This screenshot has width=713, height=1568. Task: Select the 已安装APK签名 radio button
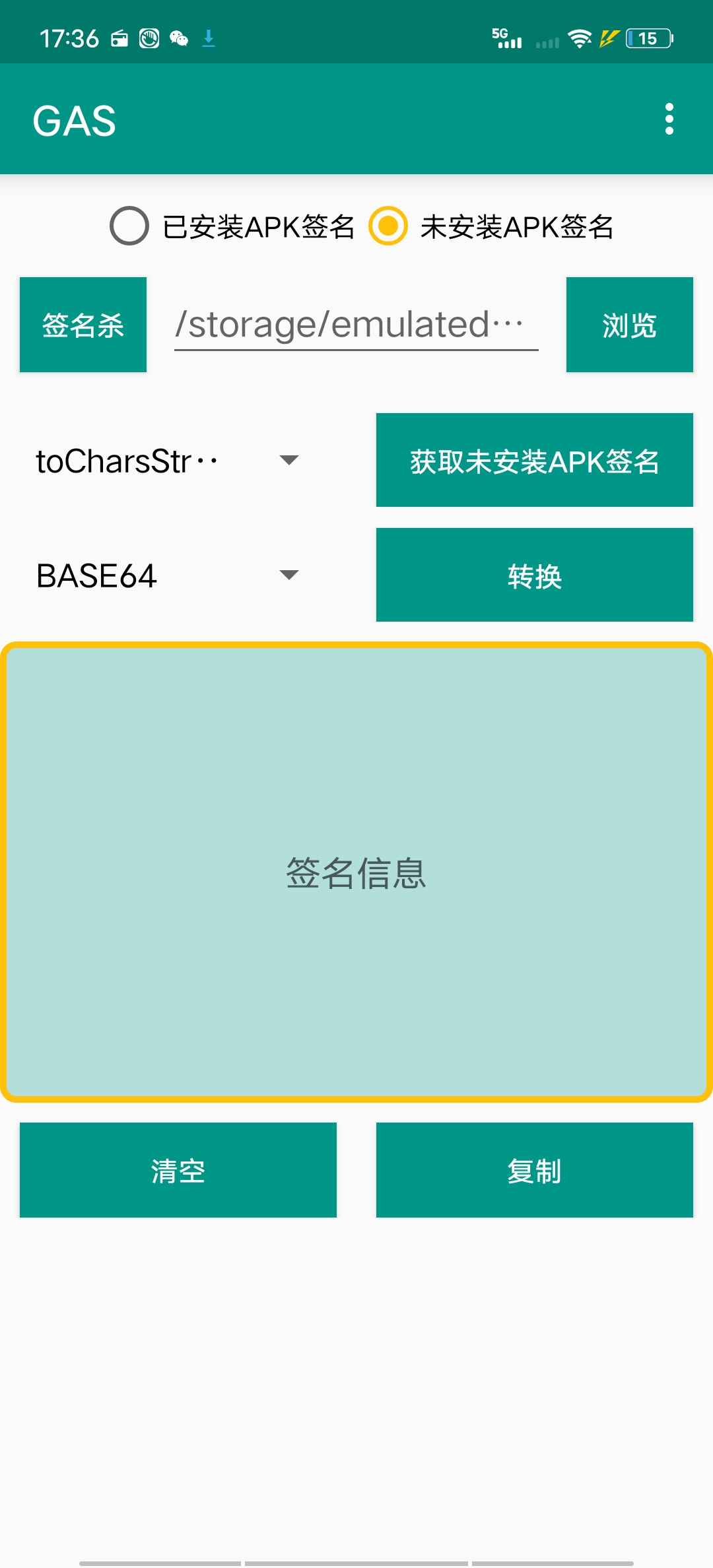[x=129, y=227]
